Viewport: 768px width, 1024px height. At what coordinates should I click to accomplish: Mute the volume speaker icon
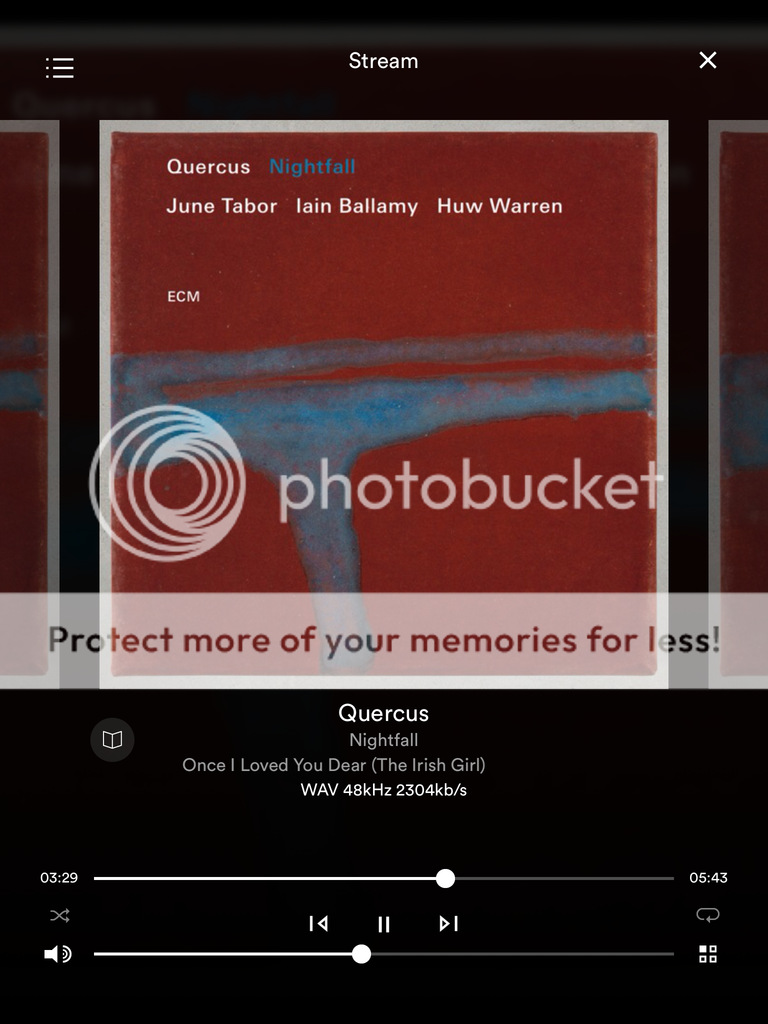pyautogui.click(x=58, y=954)
